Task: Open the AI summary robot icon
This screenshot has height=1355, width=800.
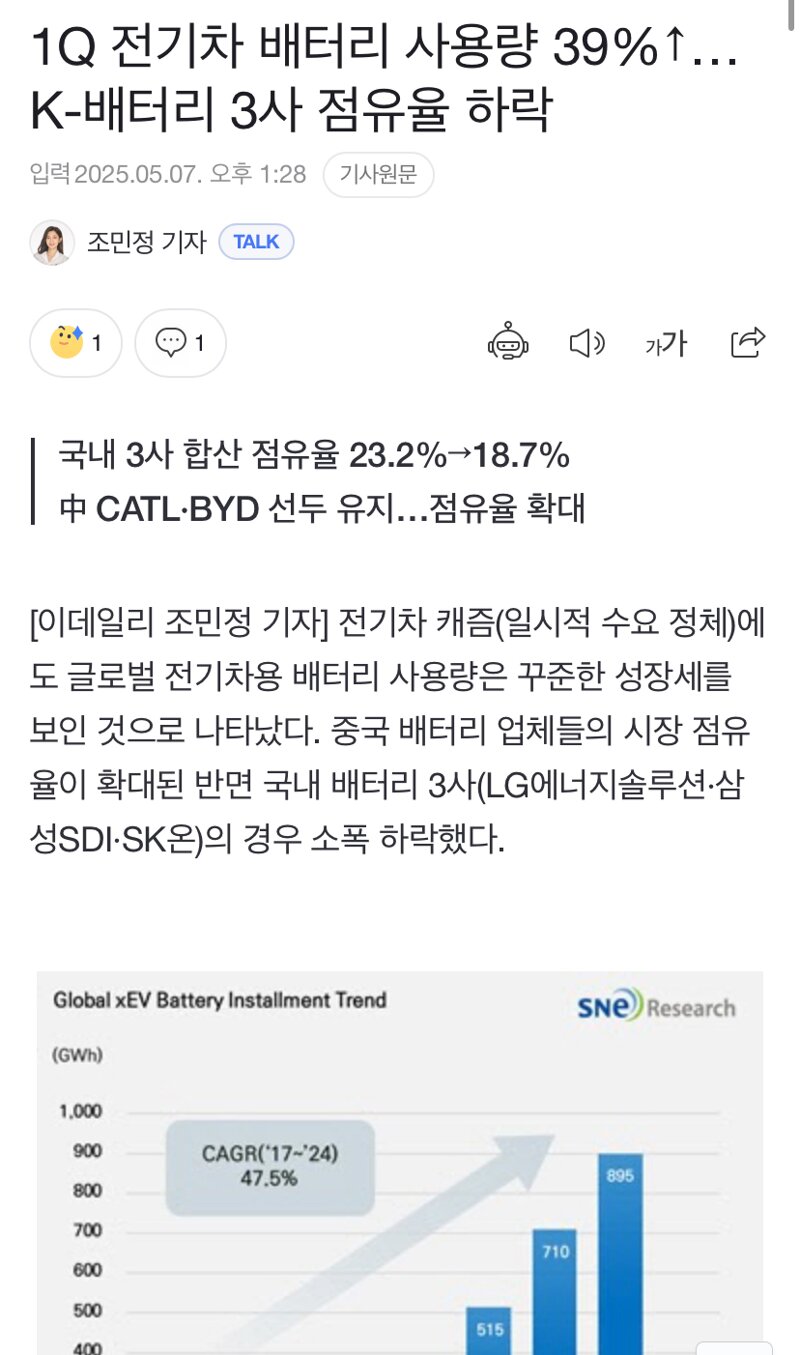Action: [508, 343]
